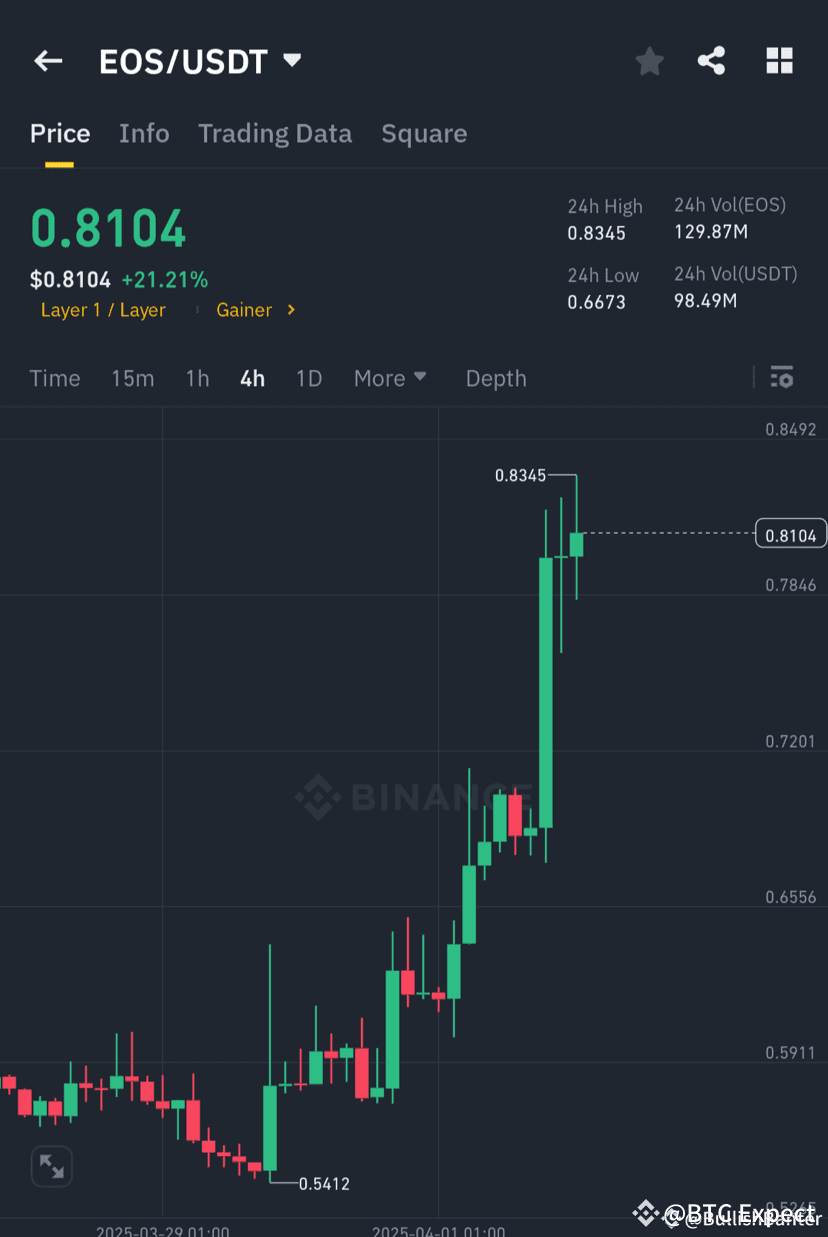The height and width of the screenshot is (1237, 828).
Task: Switch to the Trading Data tab
Action: [x=275, y=133]
